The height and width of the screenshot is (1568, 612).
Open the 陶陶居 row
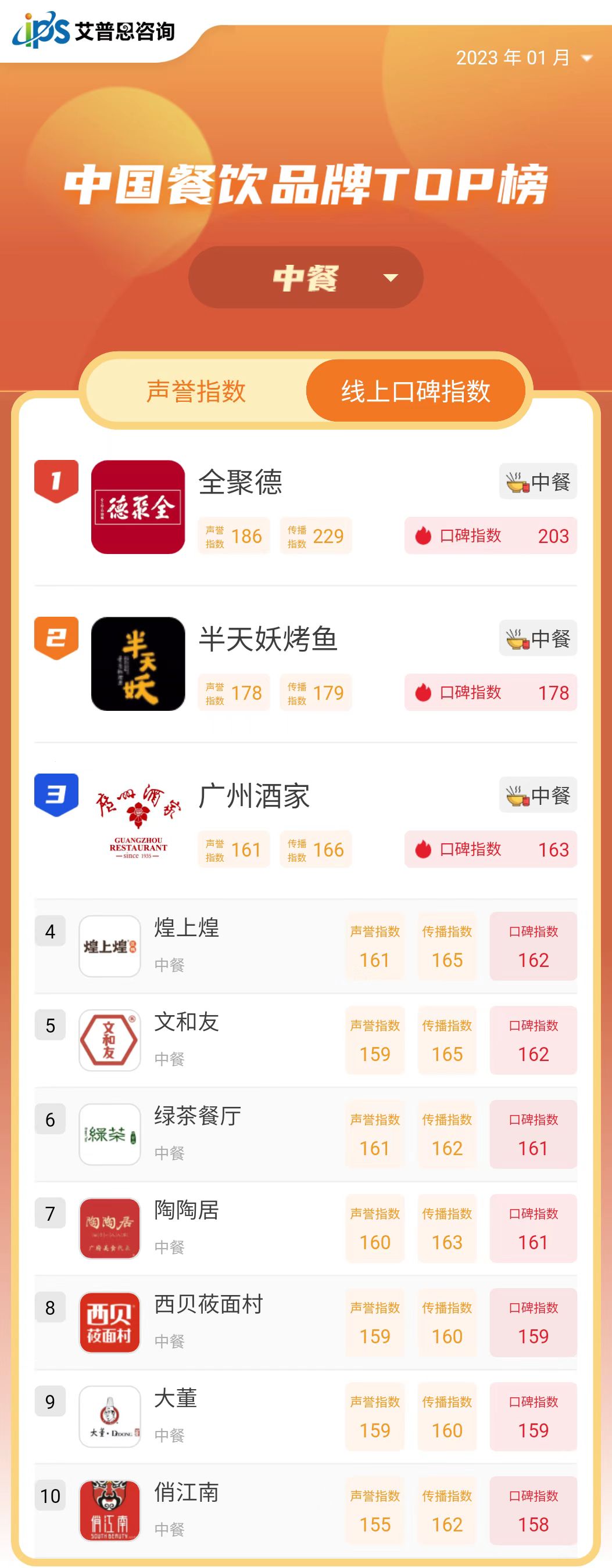click(x=187, y=1210)
